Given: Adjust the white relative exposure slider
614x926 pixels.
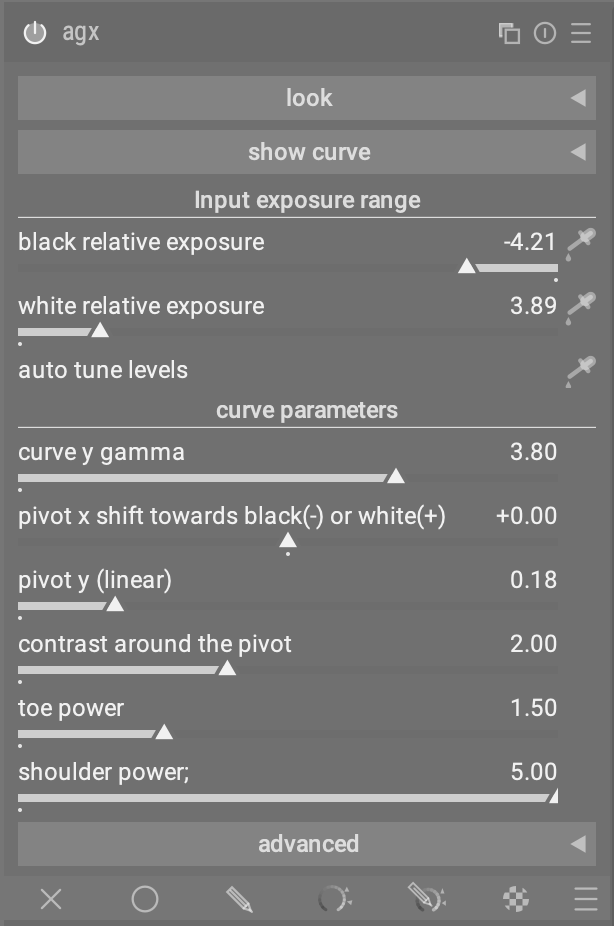Looking at the screenshot, I should (x=99, y=331).
